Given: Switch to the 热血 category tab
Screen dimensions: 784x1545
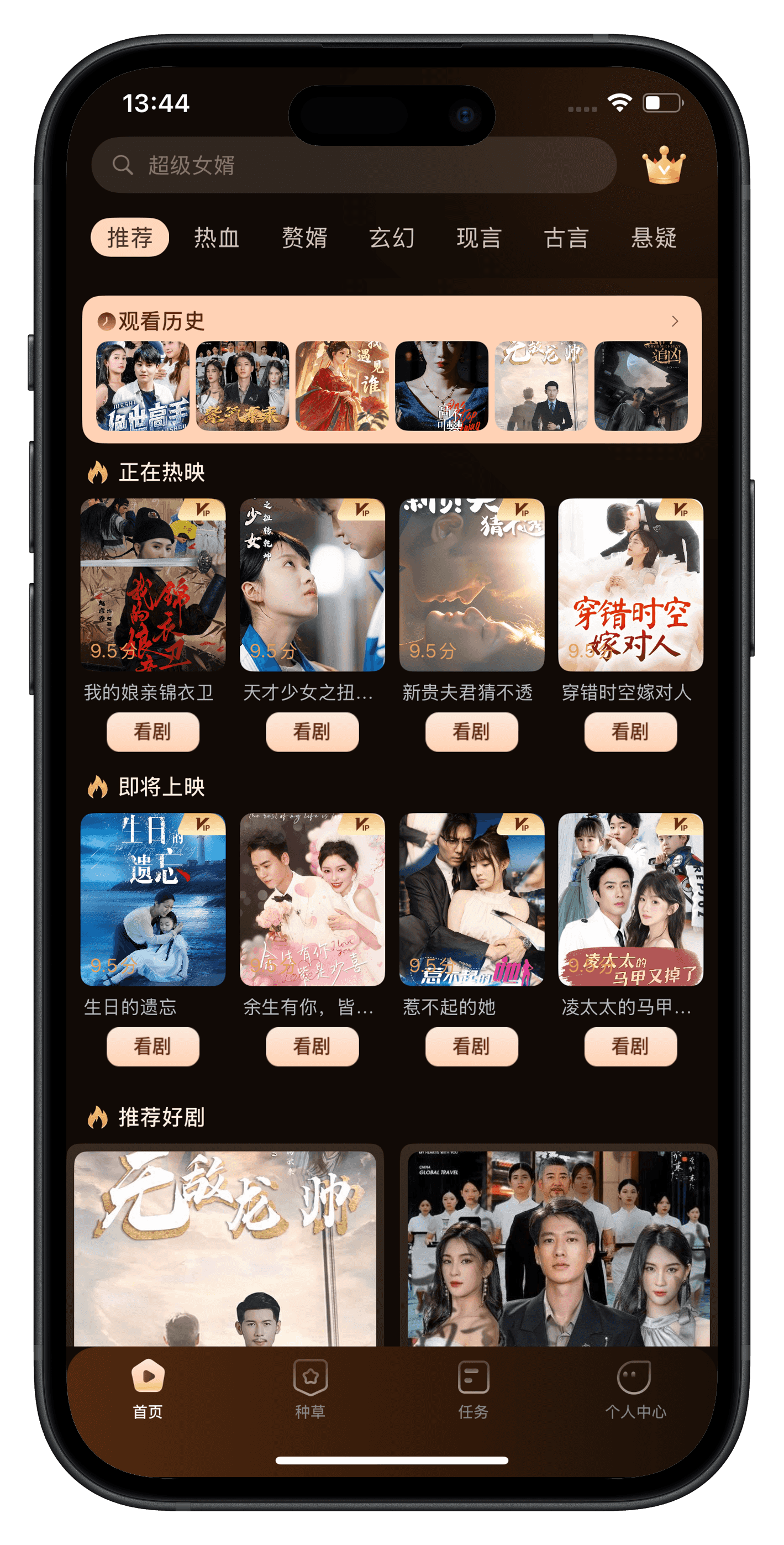Looking at the screenshot, I should pyautogui.click(x=217, y=238).
